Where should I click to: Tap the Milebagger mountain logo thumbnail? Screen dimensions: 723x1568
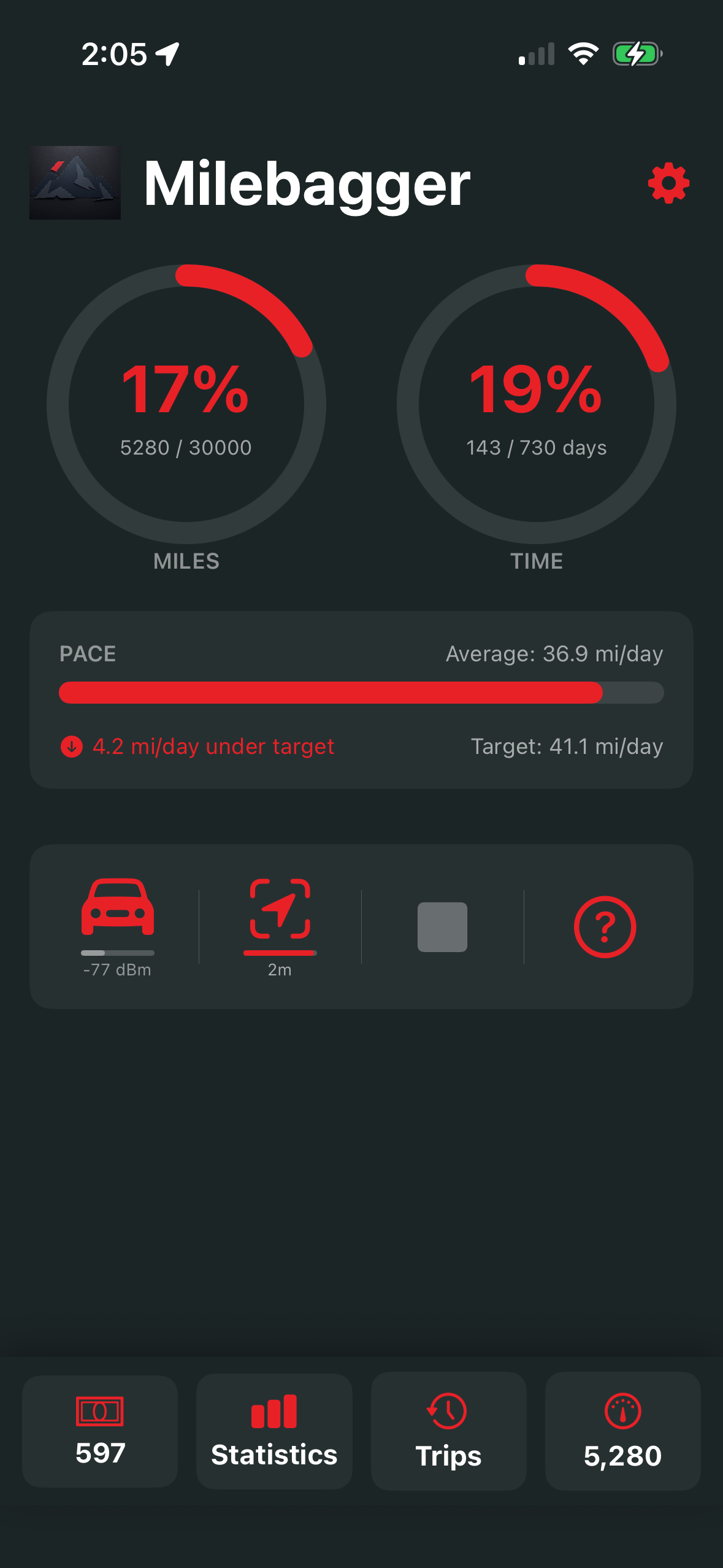coord(75,183)
